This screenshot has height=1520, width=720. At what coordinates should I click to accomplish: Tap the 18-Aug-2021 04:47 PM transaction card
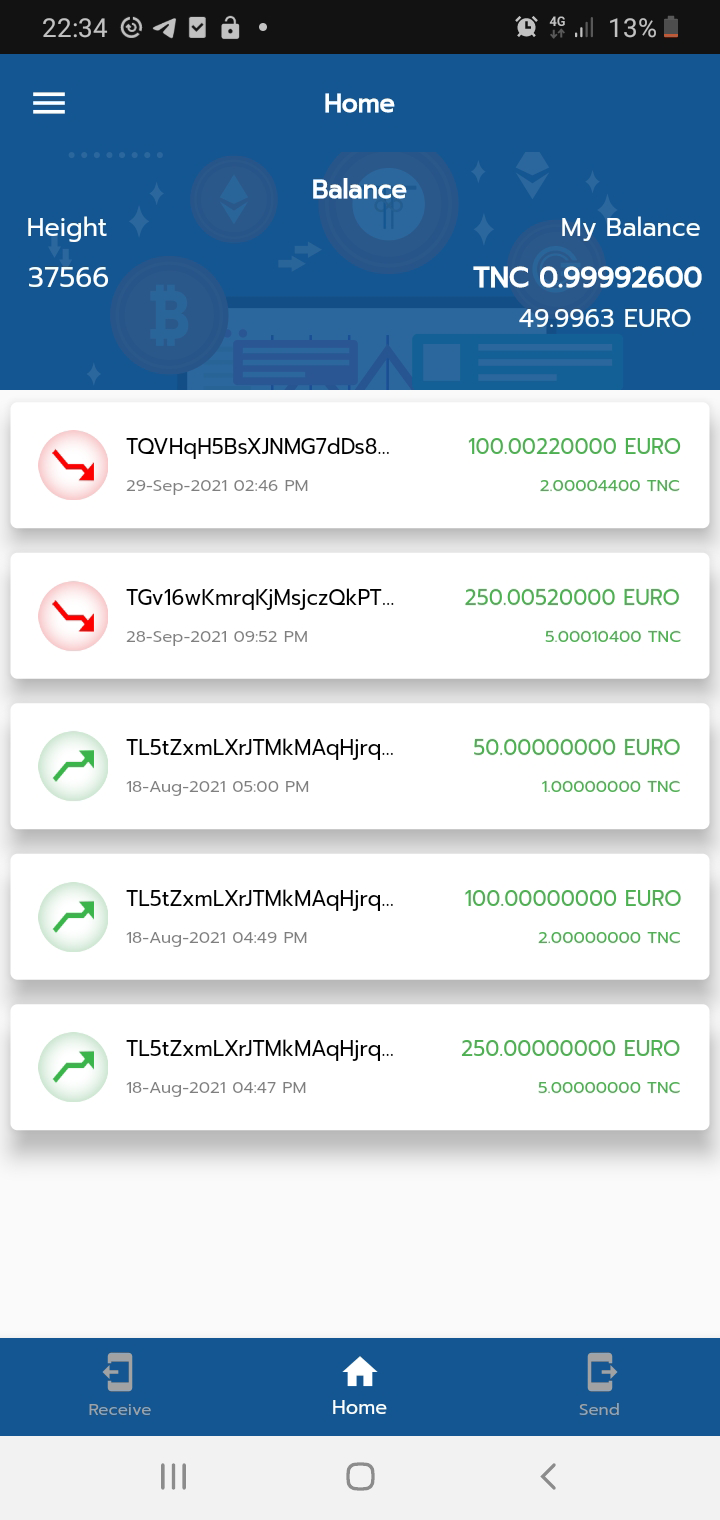360,1067
